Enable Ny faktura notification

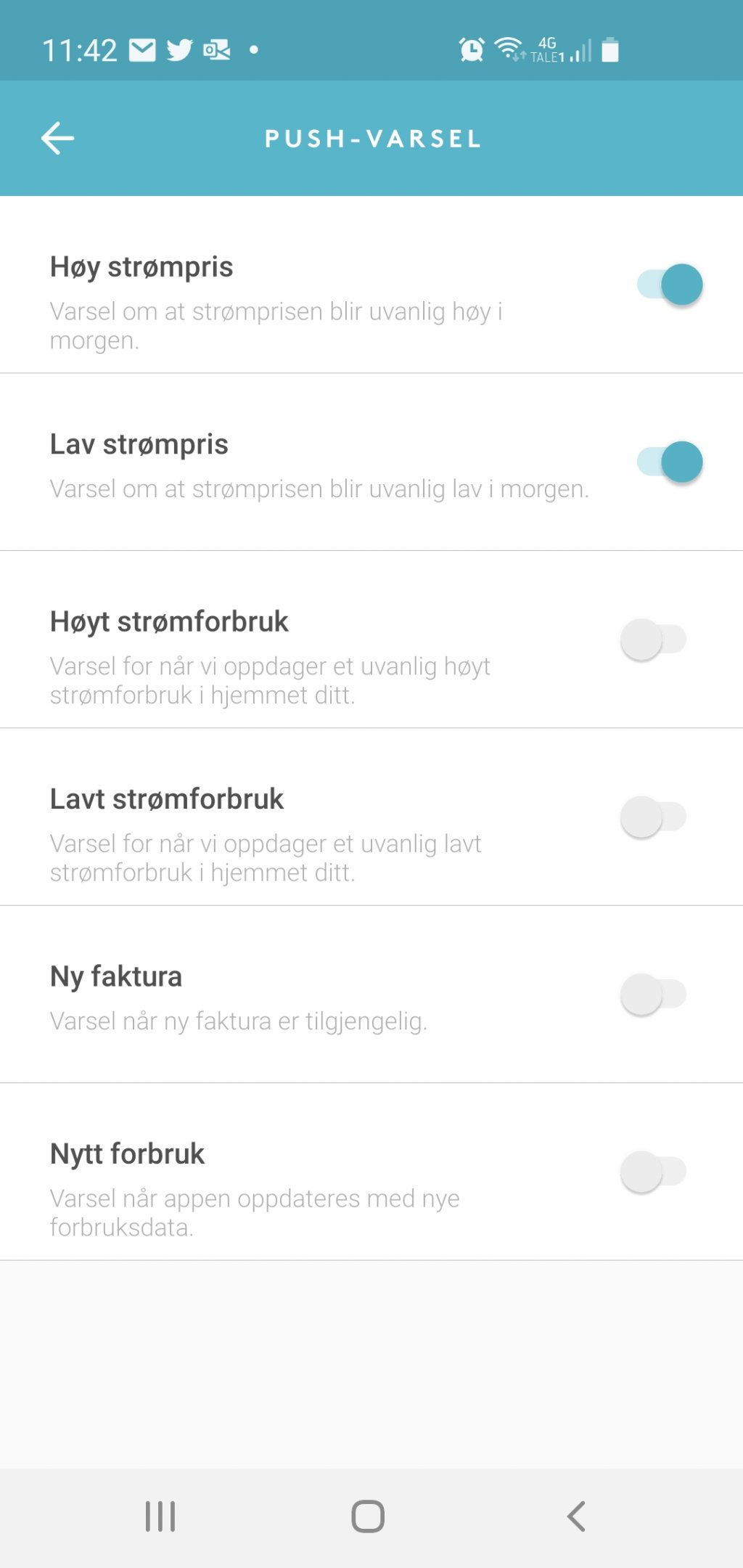point(653,994)
